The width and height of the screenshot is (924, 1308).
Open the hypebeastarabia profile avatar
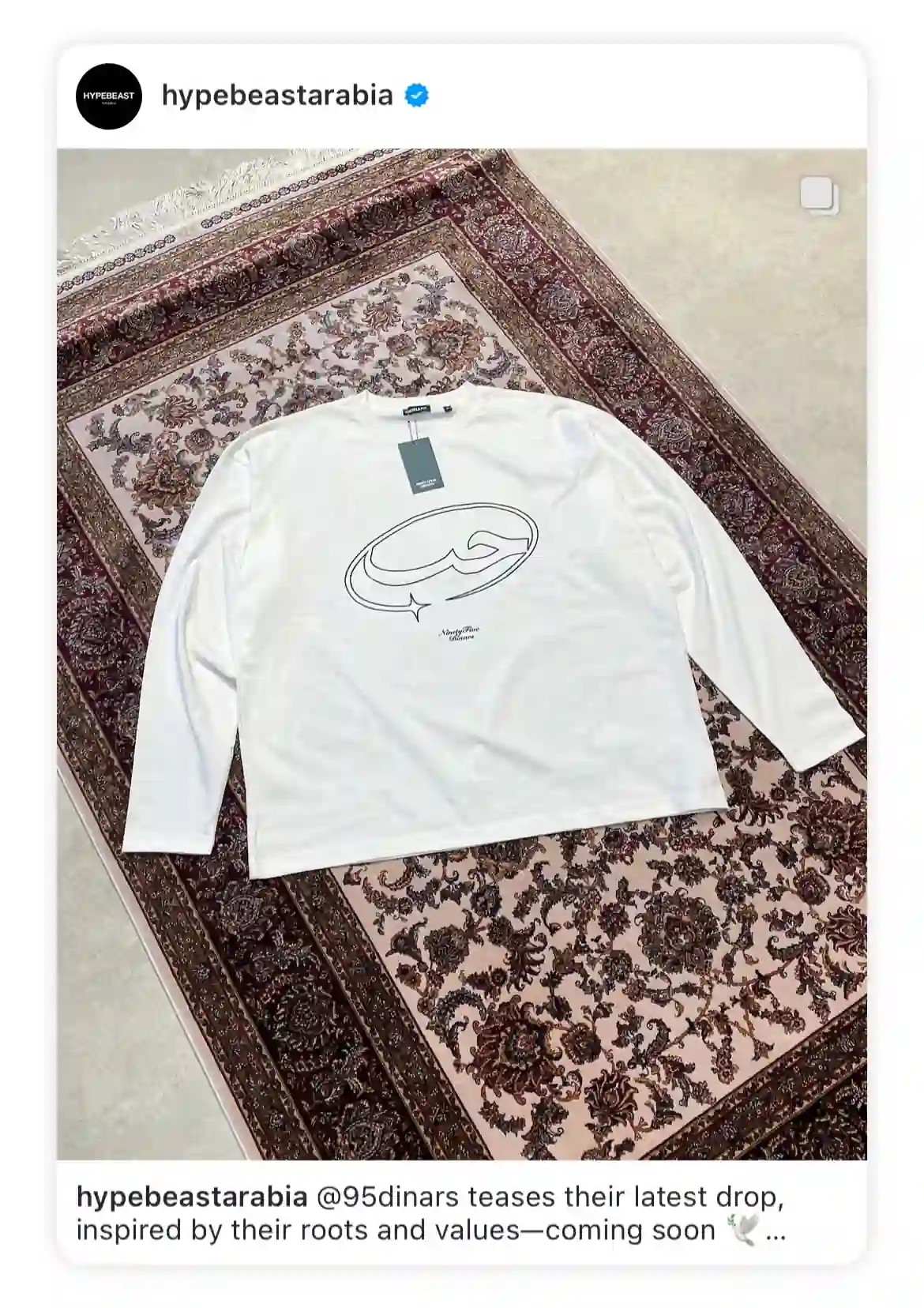(x=108, y=96)
